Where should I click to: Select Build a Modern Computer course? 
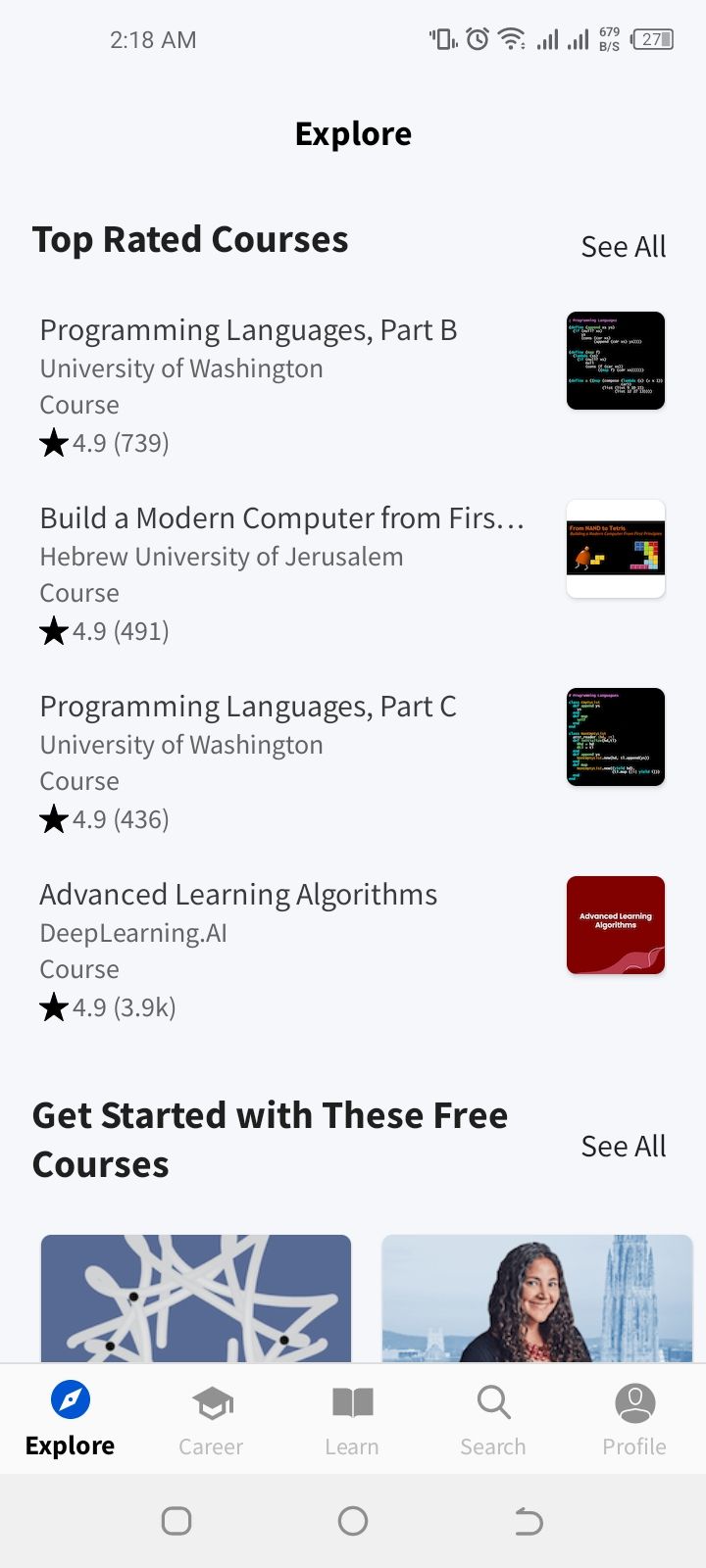(281, 517)
